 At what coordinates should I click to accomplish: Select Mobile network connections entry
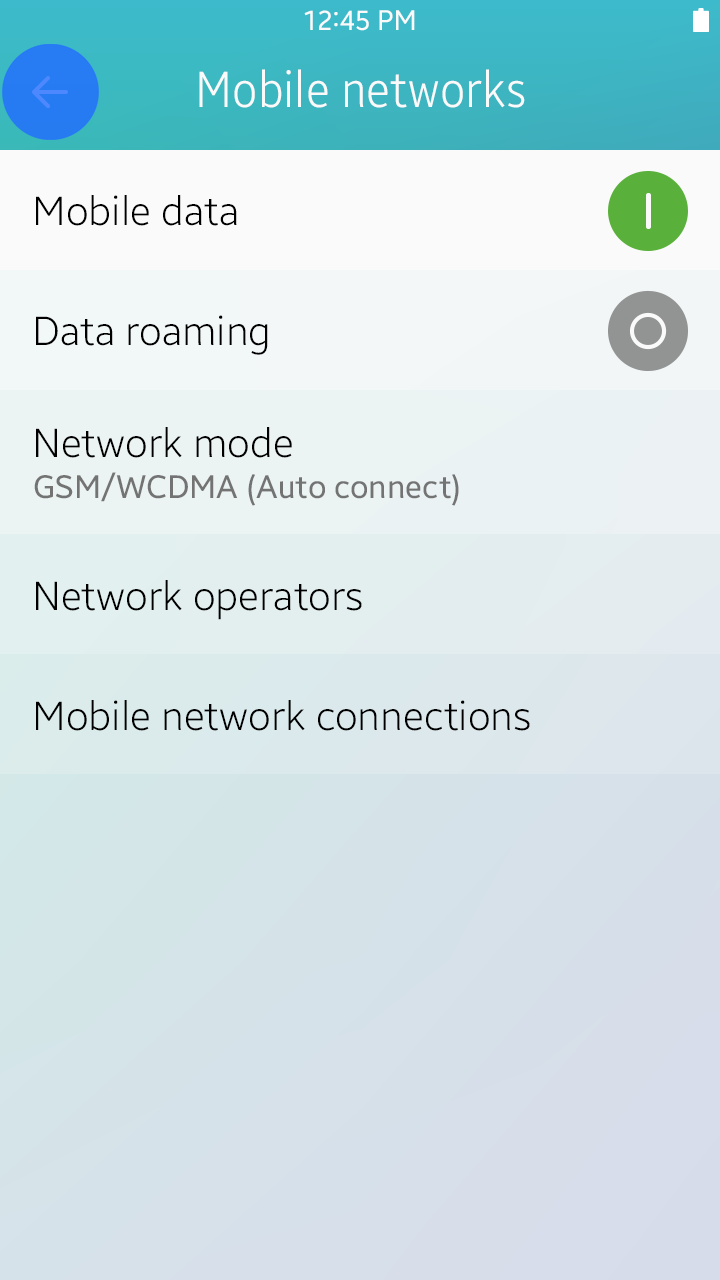(x=360, y=715)
